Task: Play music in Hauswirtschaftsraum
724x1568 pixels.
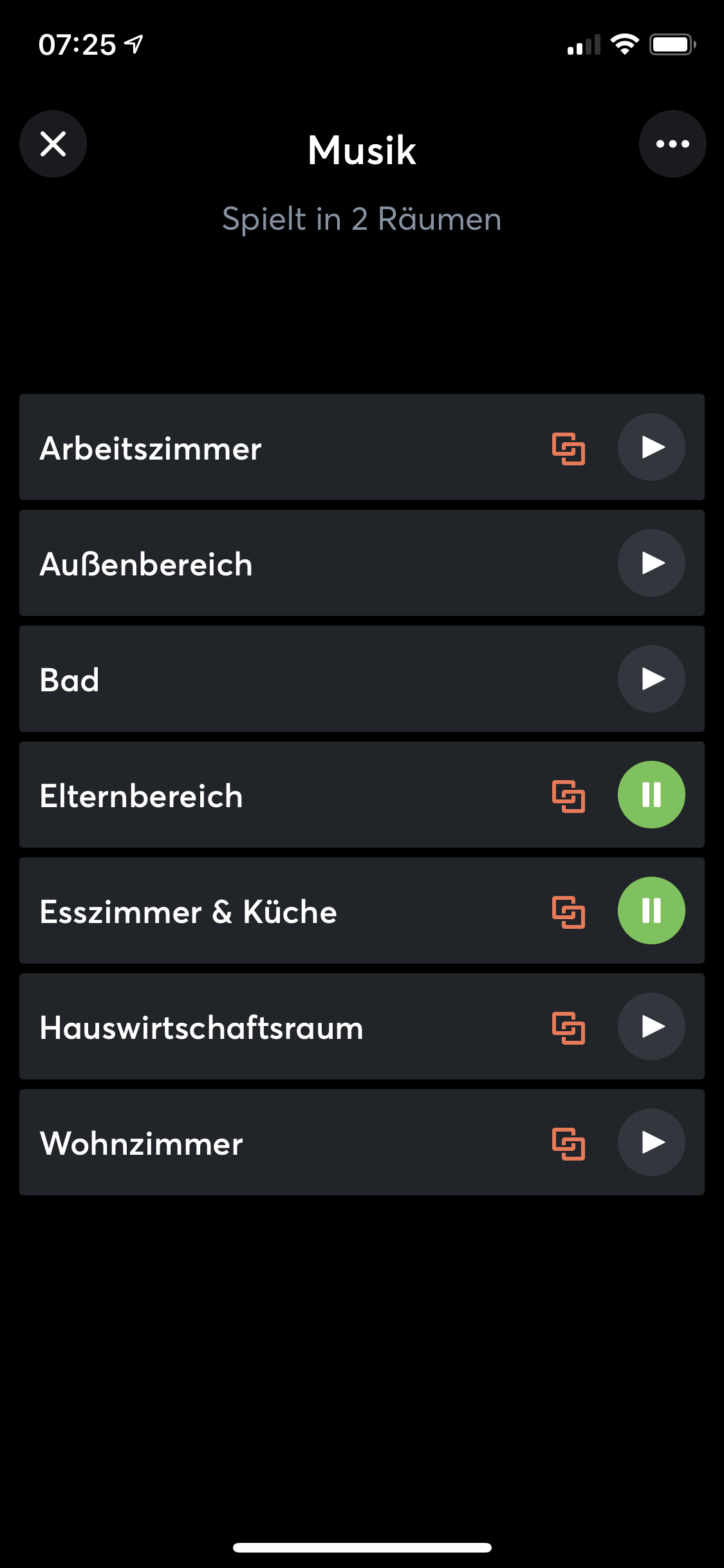Action: pyautogui.click(x=651, y=1026)
